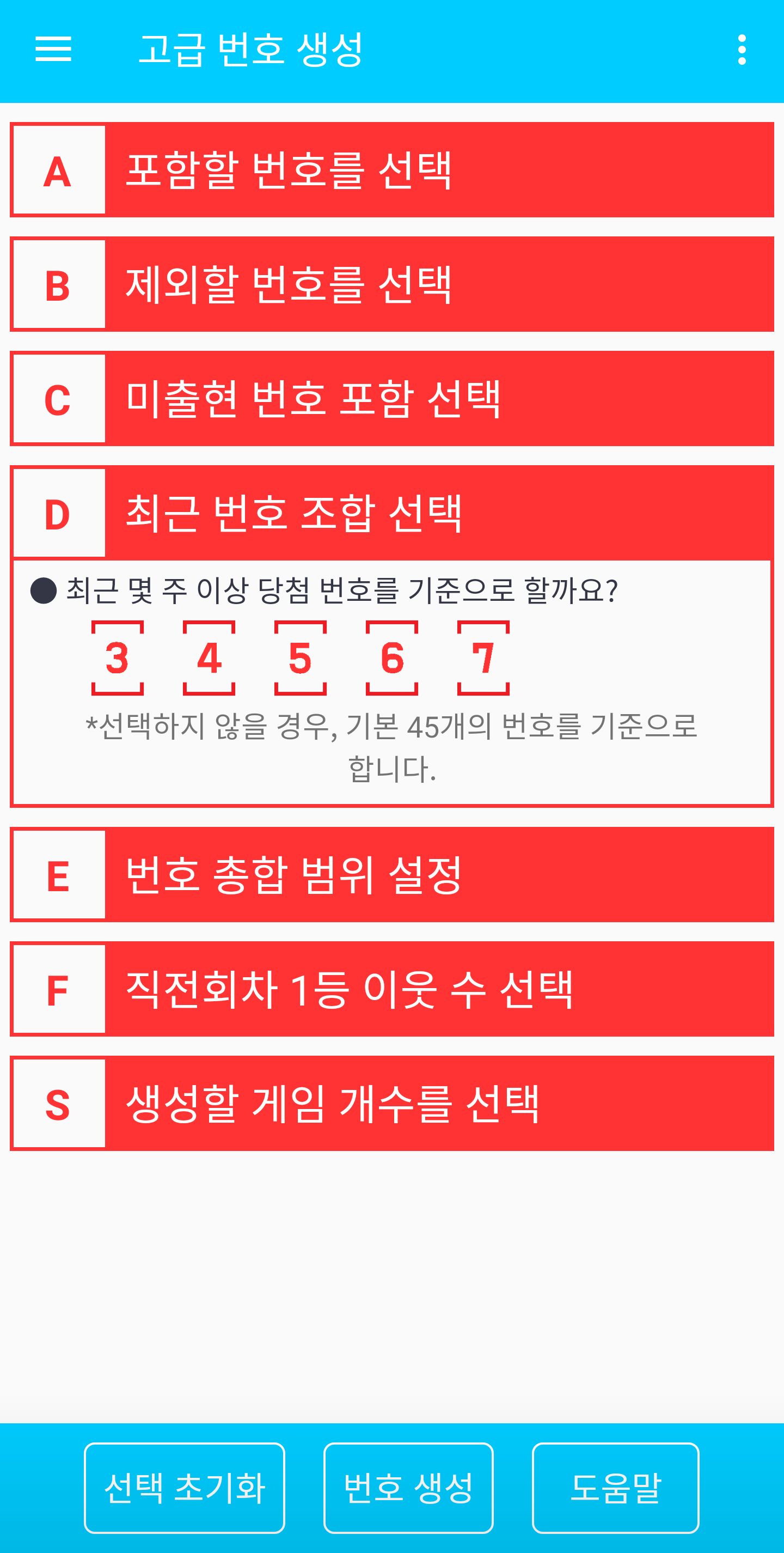
Task: Open the hamburger drawer menu
Action: [53, 49]
